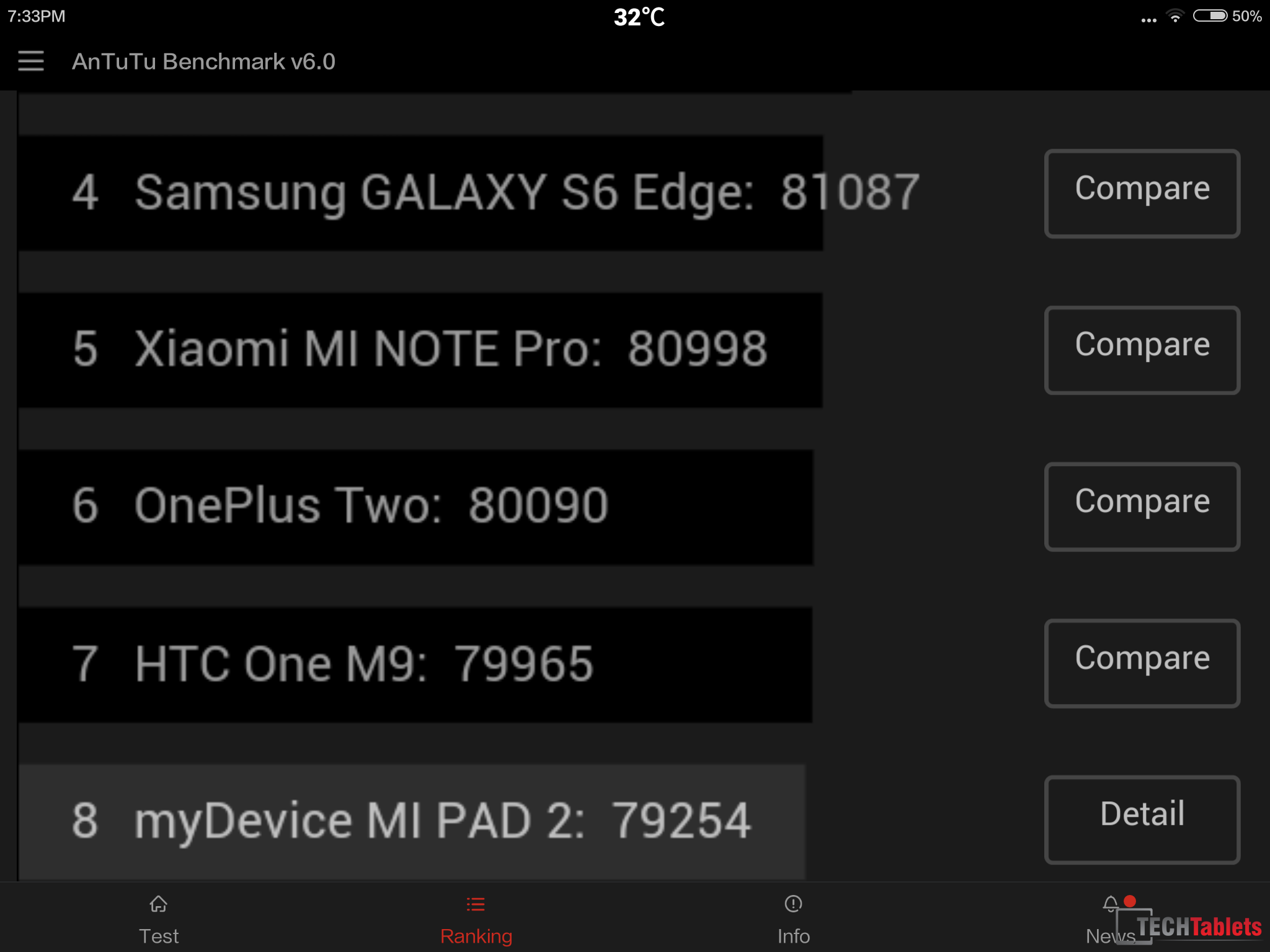Compare with Xiaomi MI NOTE Pro
The width and height of the screenshot is (1270, 952).
pyautogui.click(x=1142, y=350)
